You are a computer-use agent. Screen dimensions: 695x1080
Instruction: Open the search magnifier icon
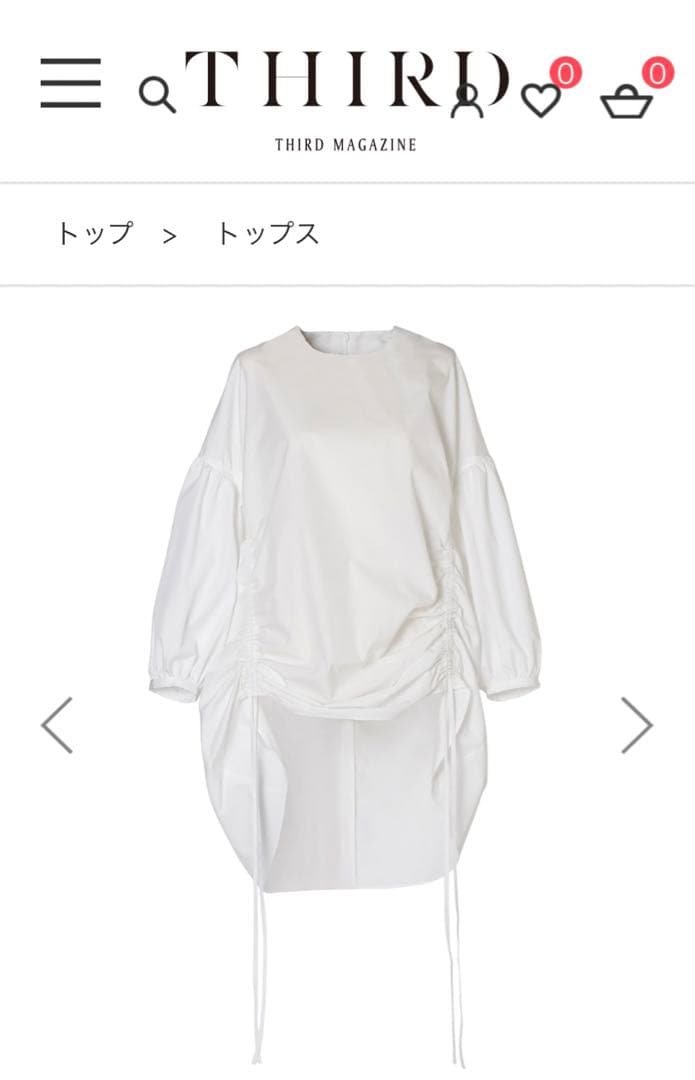pos(157,96)
